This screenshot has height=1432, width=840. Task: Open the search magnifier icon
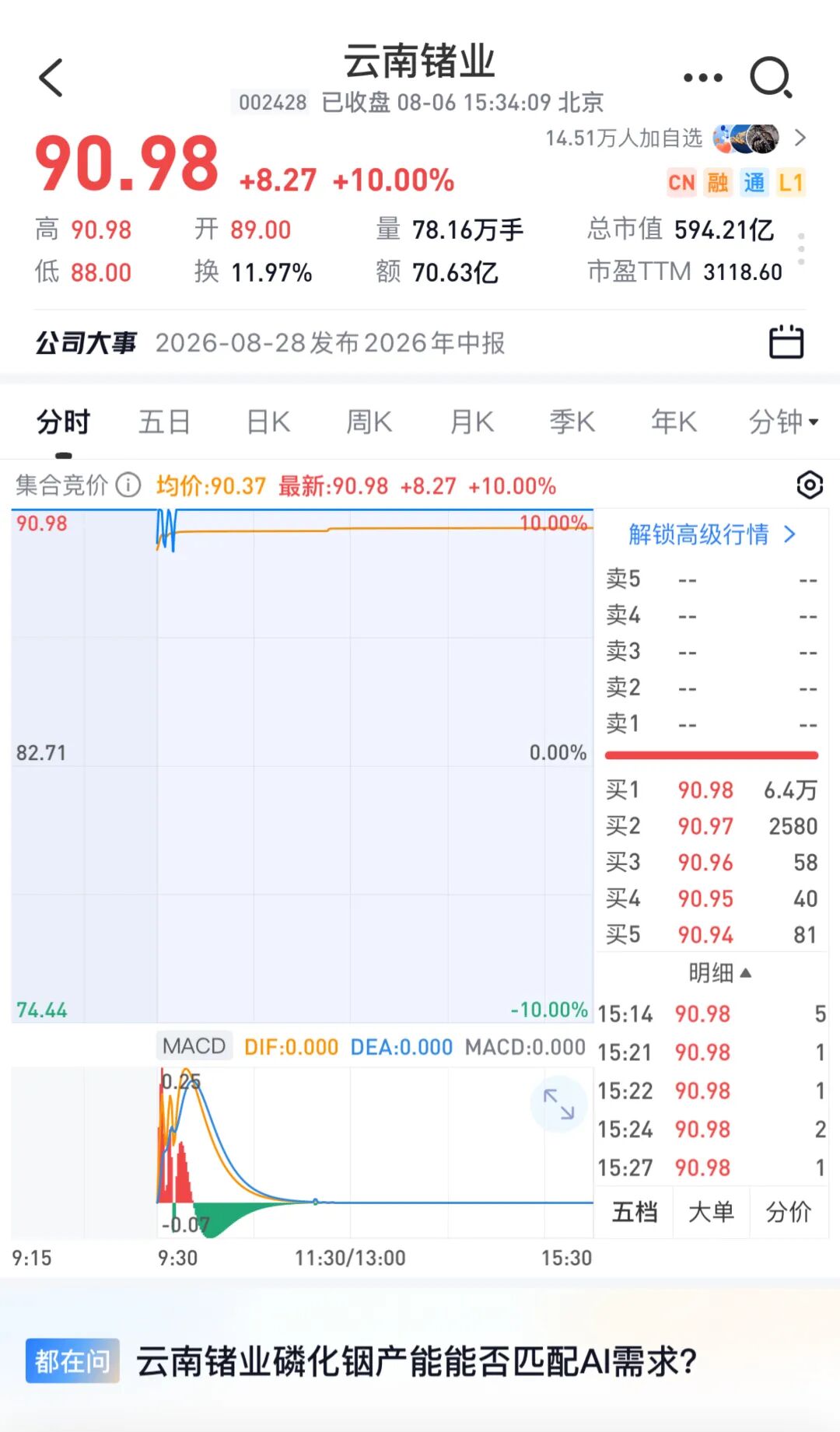coord(771,78)
